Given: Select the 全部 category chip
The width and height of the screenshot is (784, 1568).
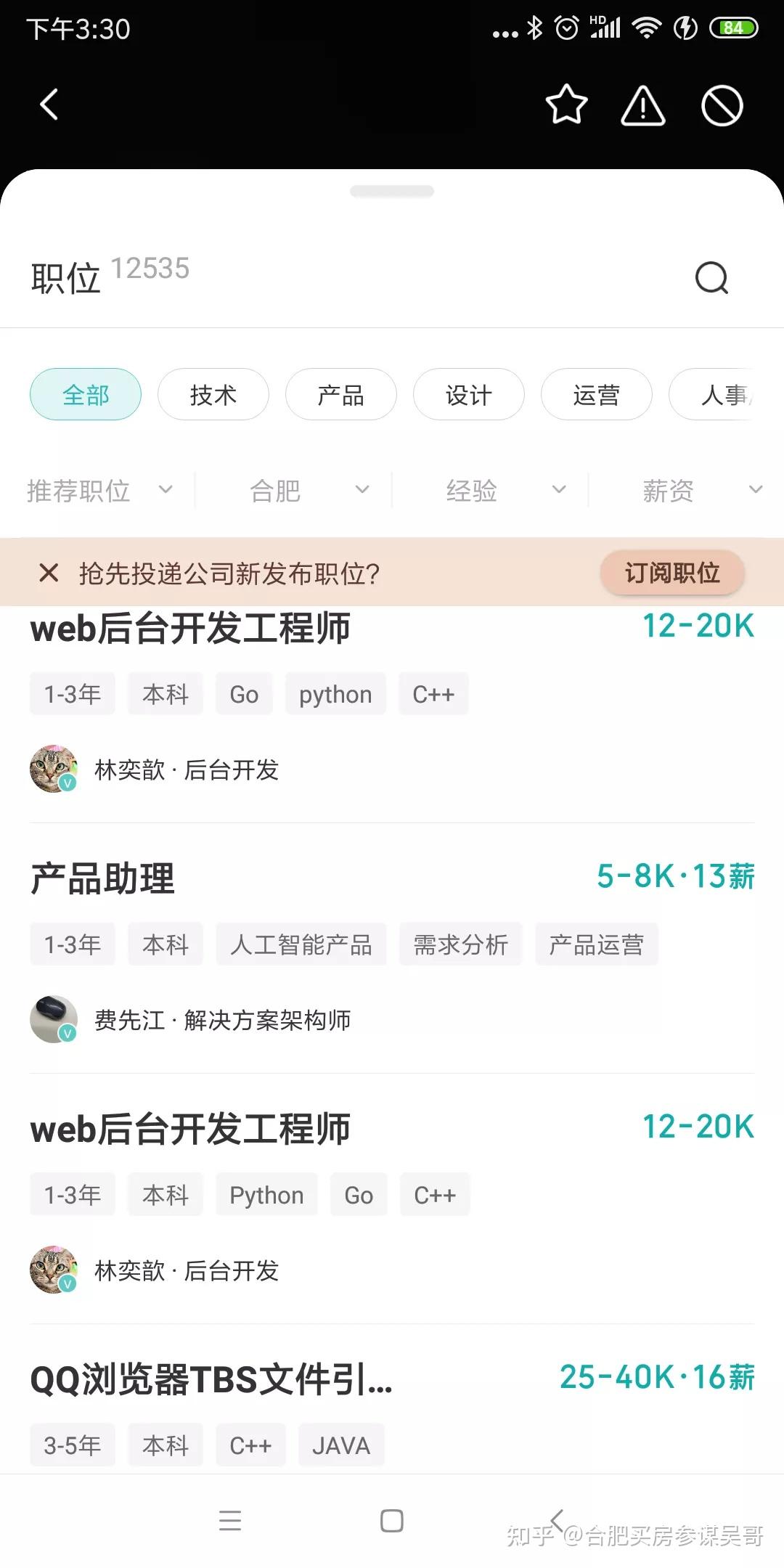Looking at the screenshot, I should [x=86, y=395].
